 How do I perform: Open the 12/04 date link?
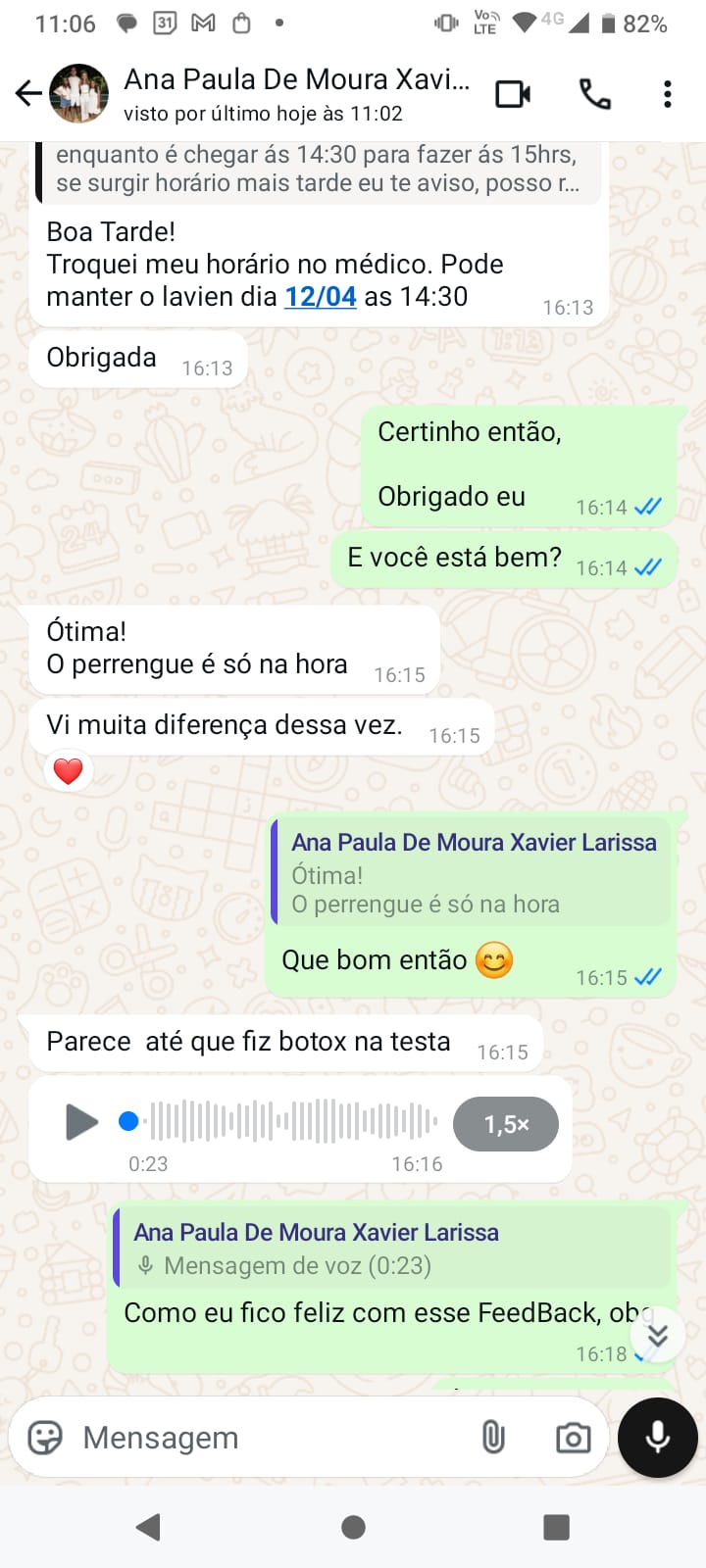pos(320,297)
